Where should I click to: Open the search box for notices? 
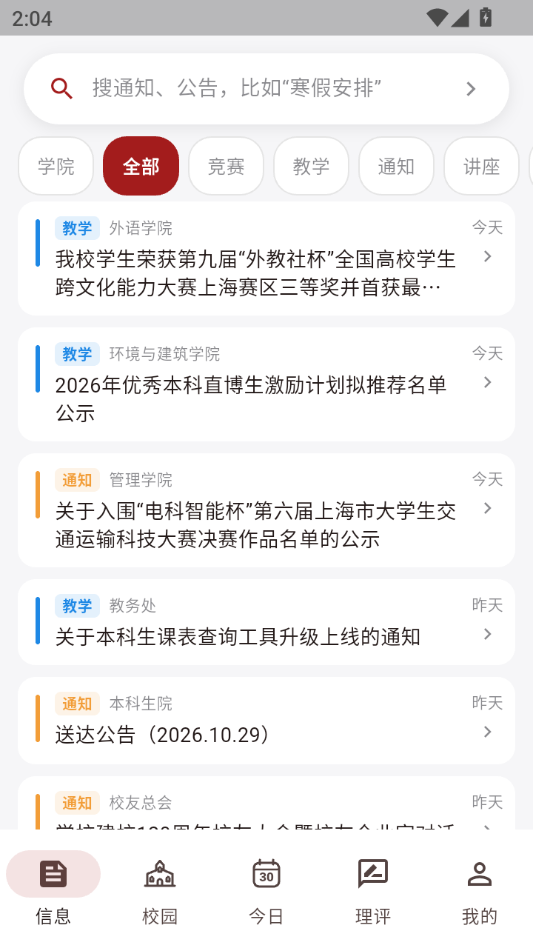[266, 89]
